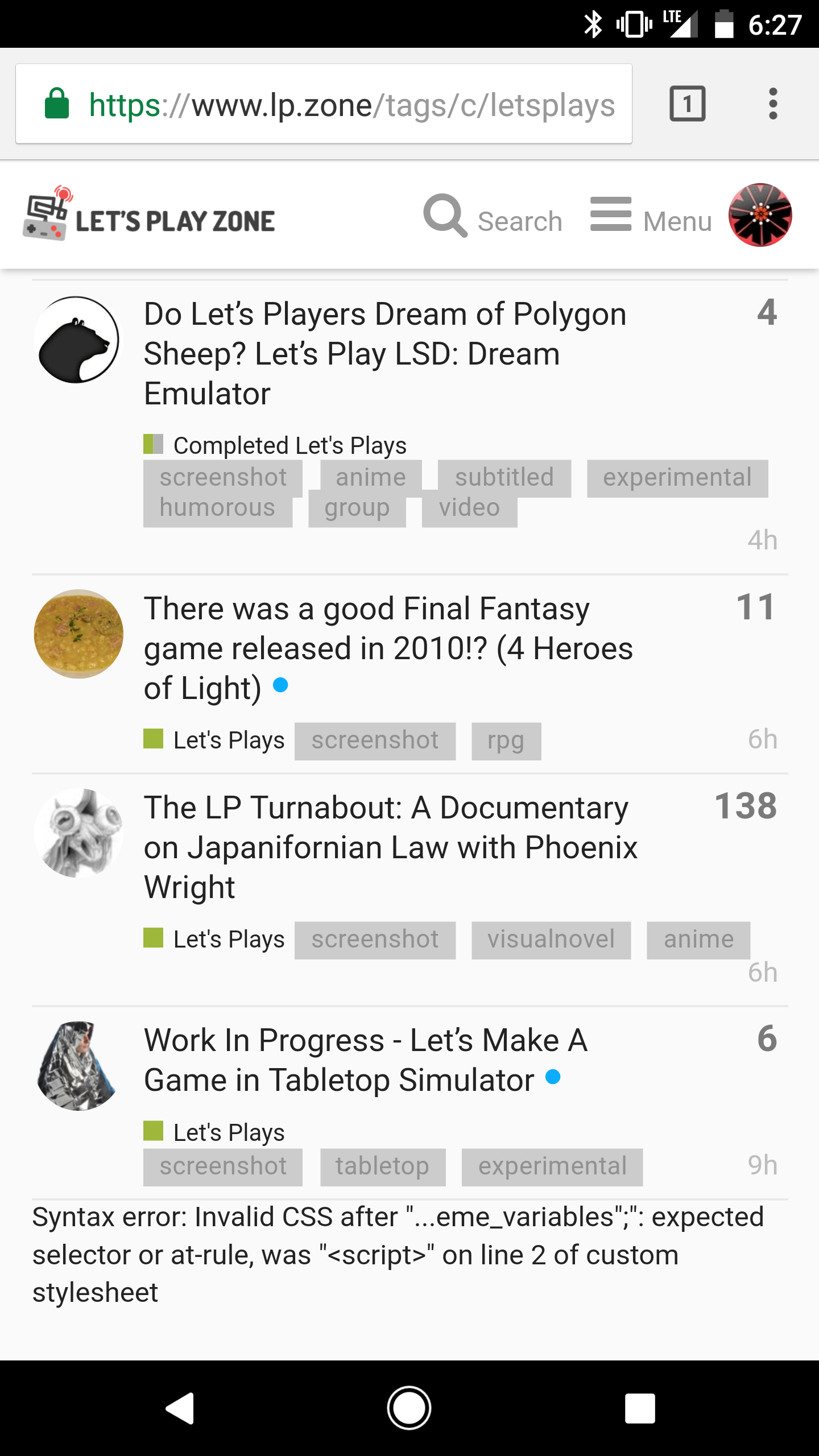Go to the home screen
The image size is (819, 1456).
(x=409, y=1408)
